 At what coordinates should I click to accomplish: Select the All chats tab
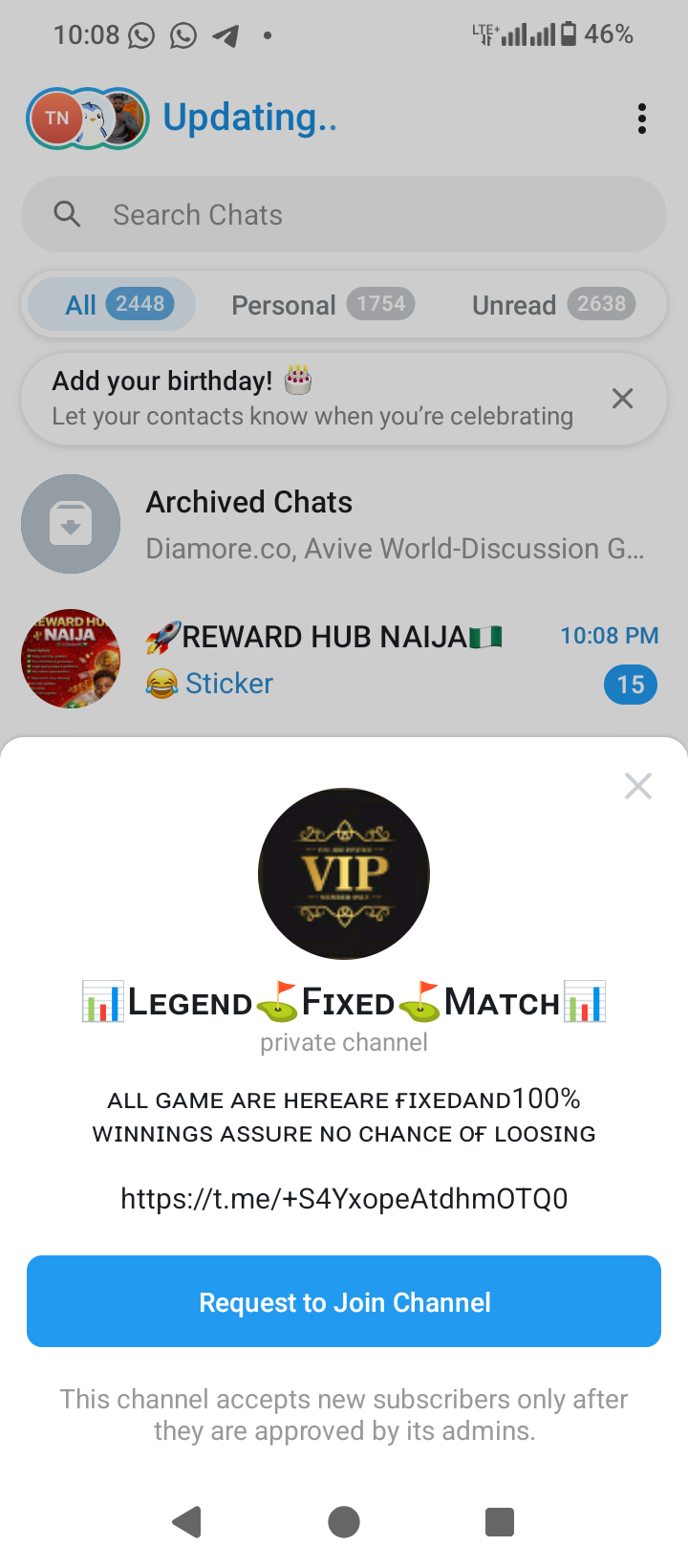click(x=113, y=305)
